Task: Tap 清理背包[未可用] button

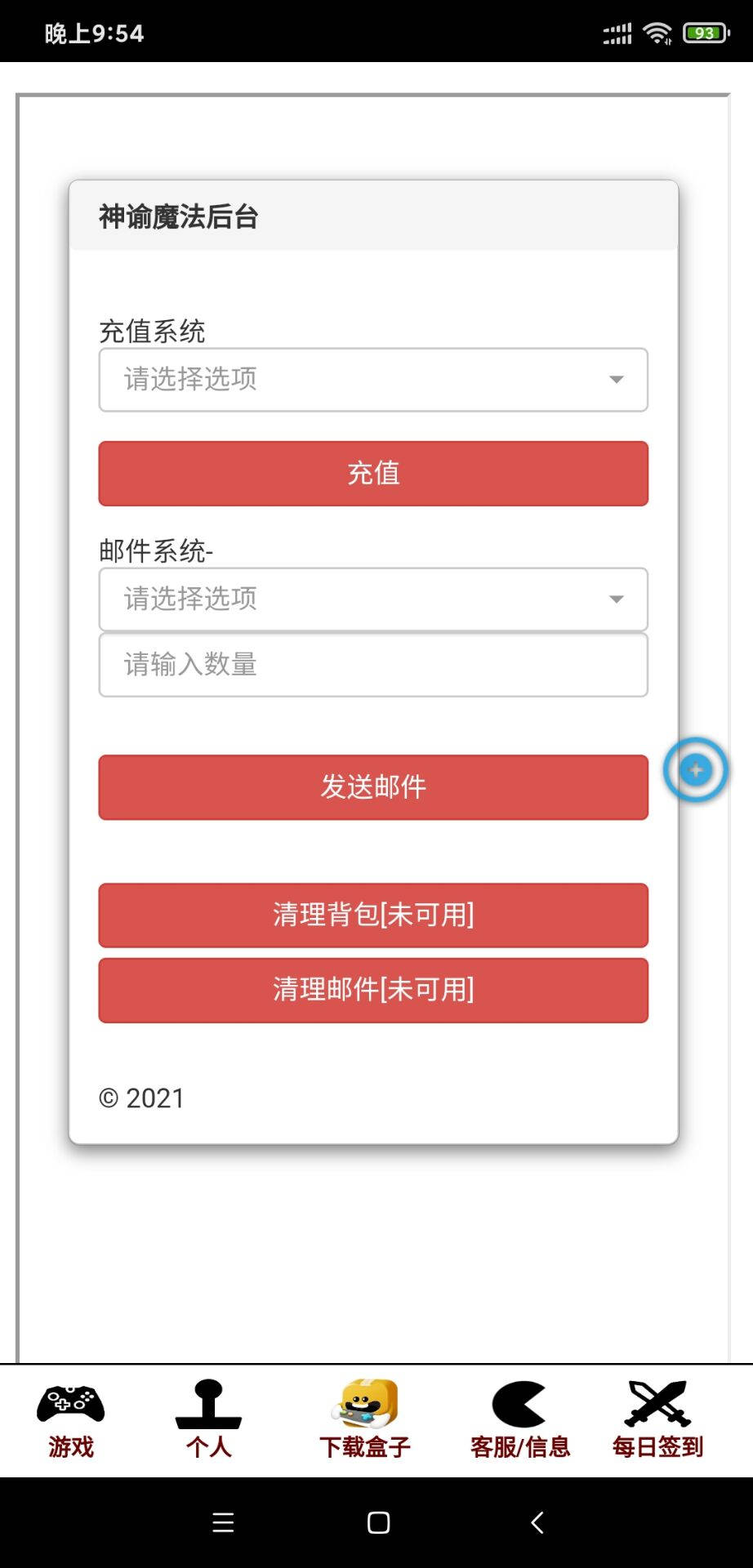Action: pyautogui.click(x=373, y=915)
